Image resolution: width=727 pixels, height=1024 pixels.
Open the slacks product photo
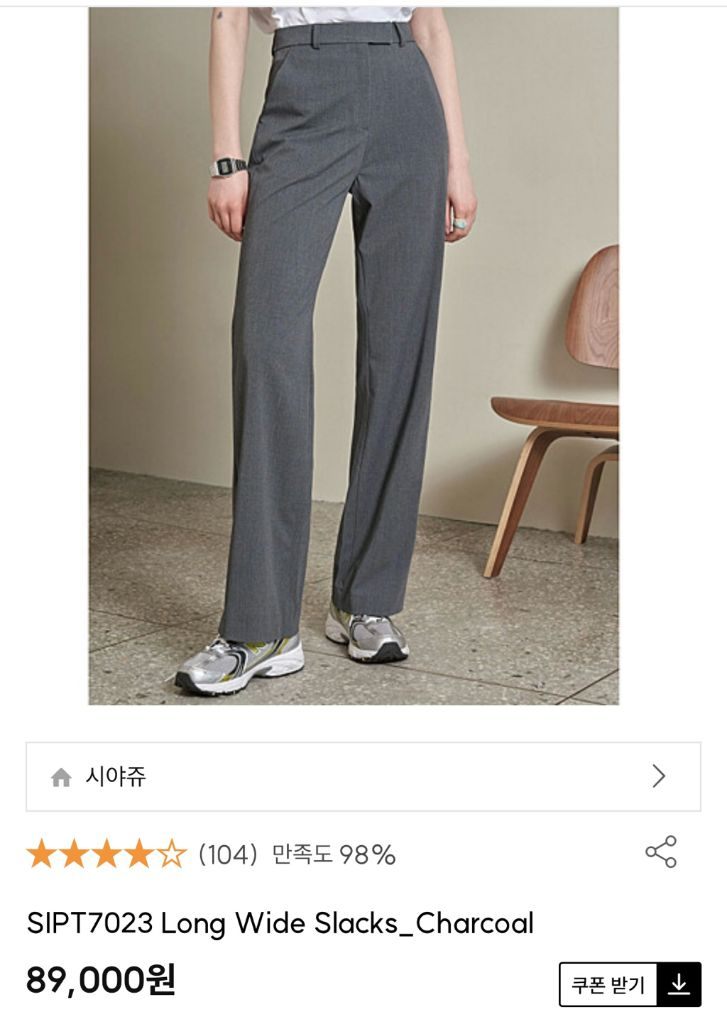coord(353,356)
